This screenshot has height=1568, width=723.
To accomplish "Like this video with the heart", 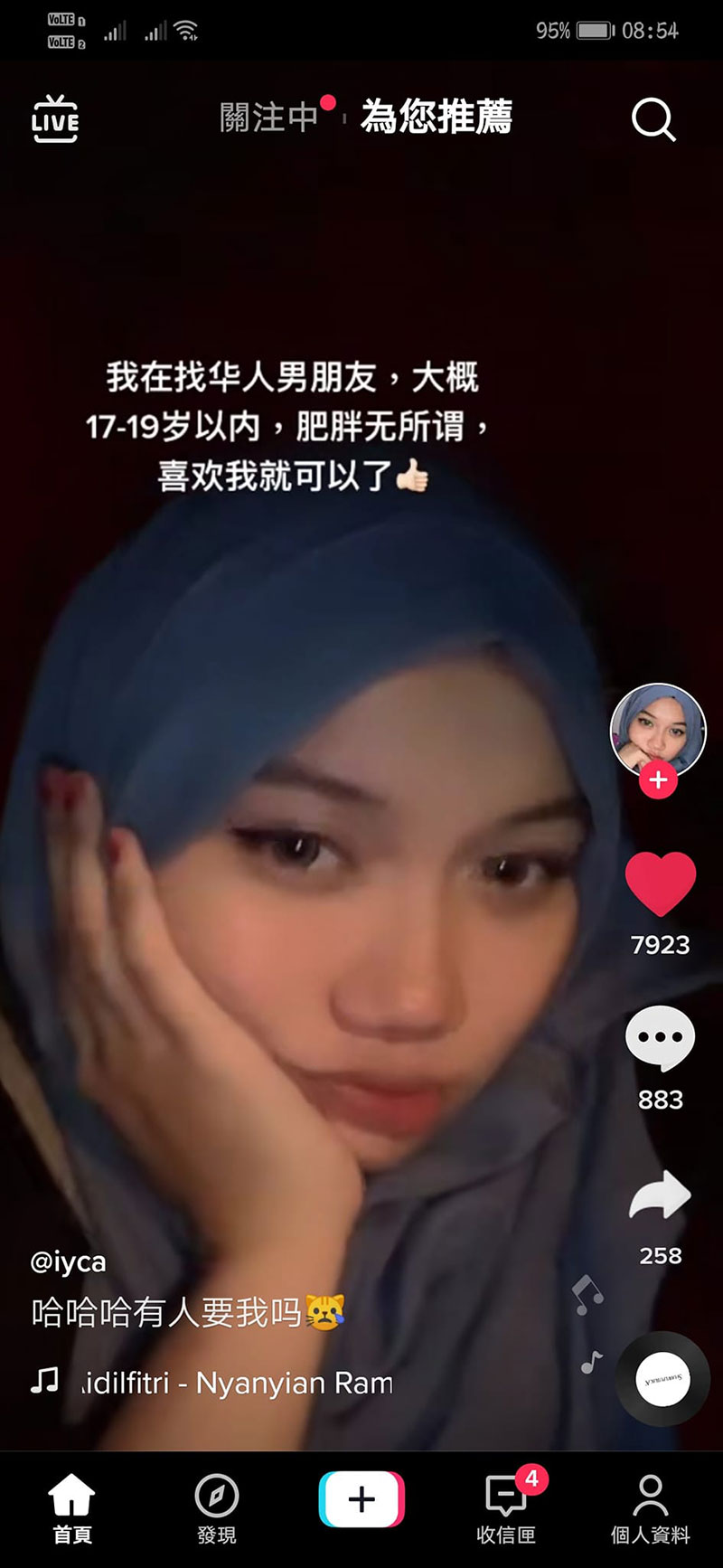I will (x=661, y=885).
